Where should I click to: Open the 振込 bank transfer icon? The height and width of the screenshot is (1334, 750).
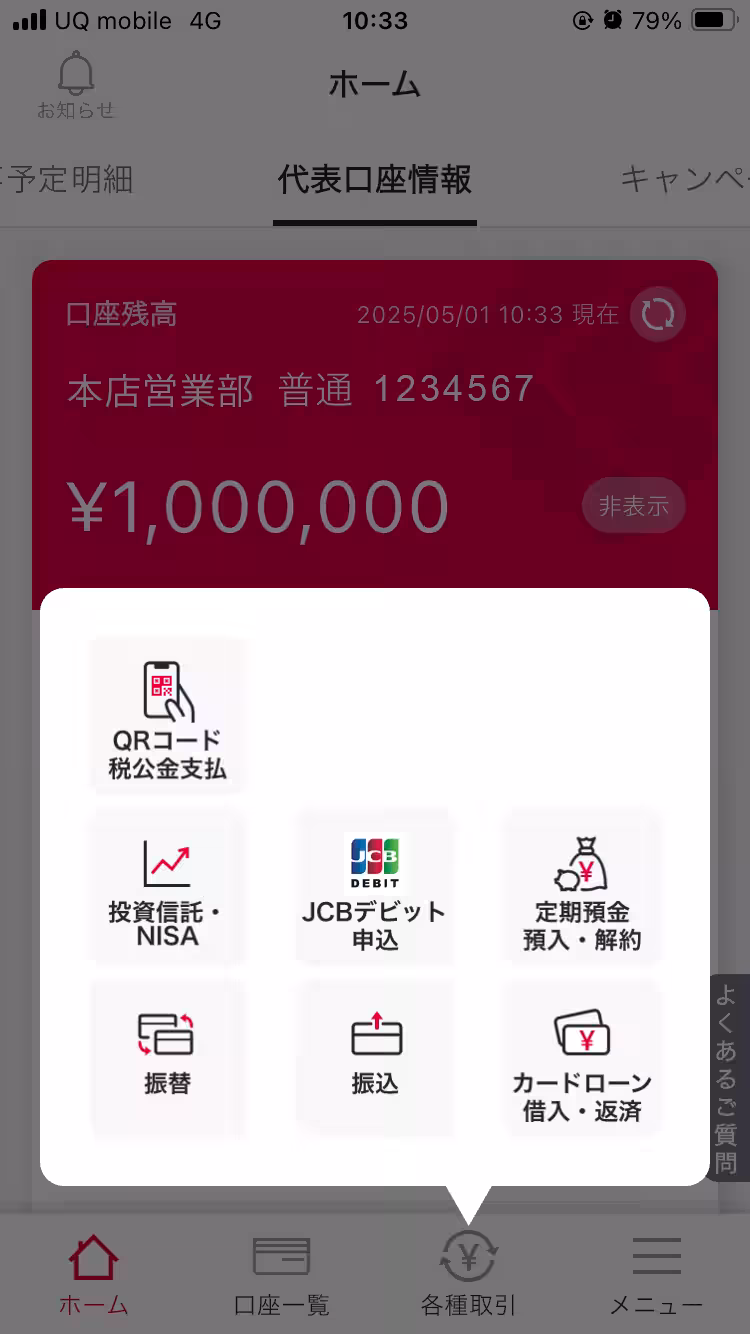(375, 1058)
